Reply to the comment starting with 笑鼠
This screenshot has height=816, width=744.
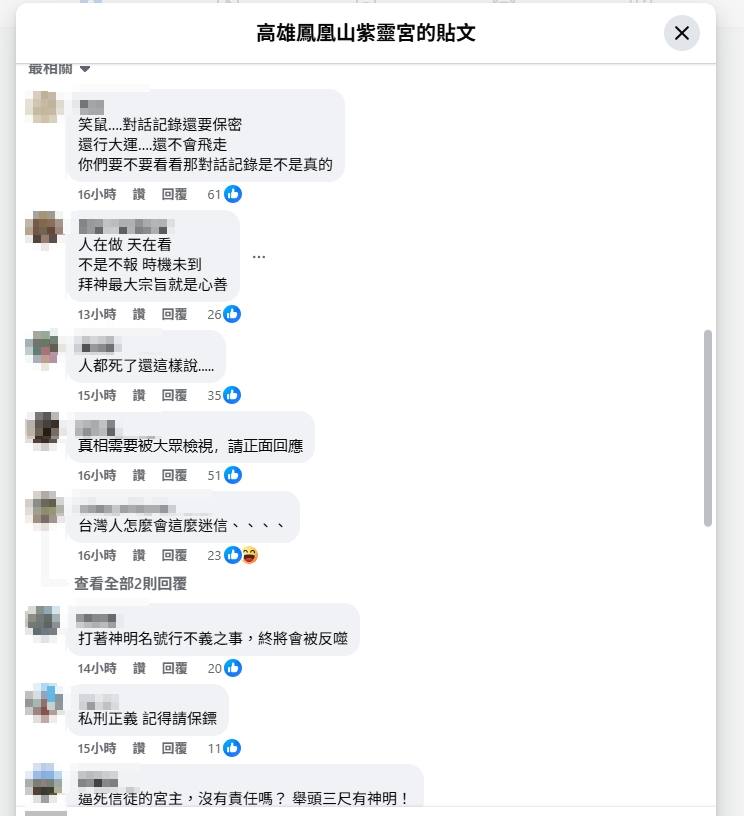tap(174, 194)
